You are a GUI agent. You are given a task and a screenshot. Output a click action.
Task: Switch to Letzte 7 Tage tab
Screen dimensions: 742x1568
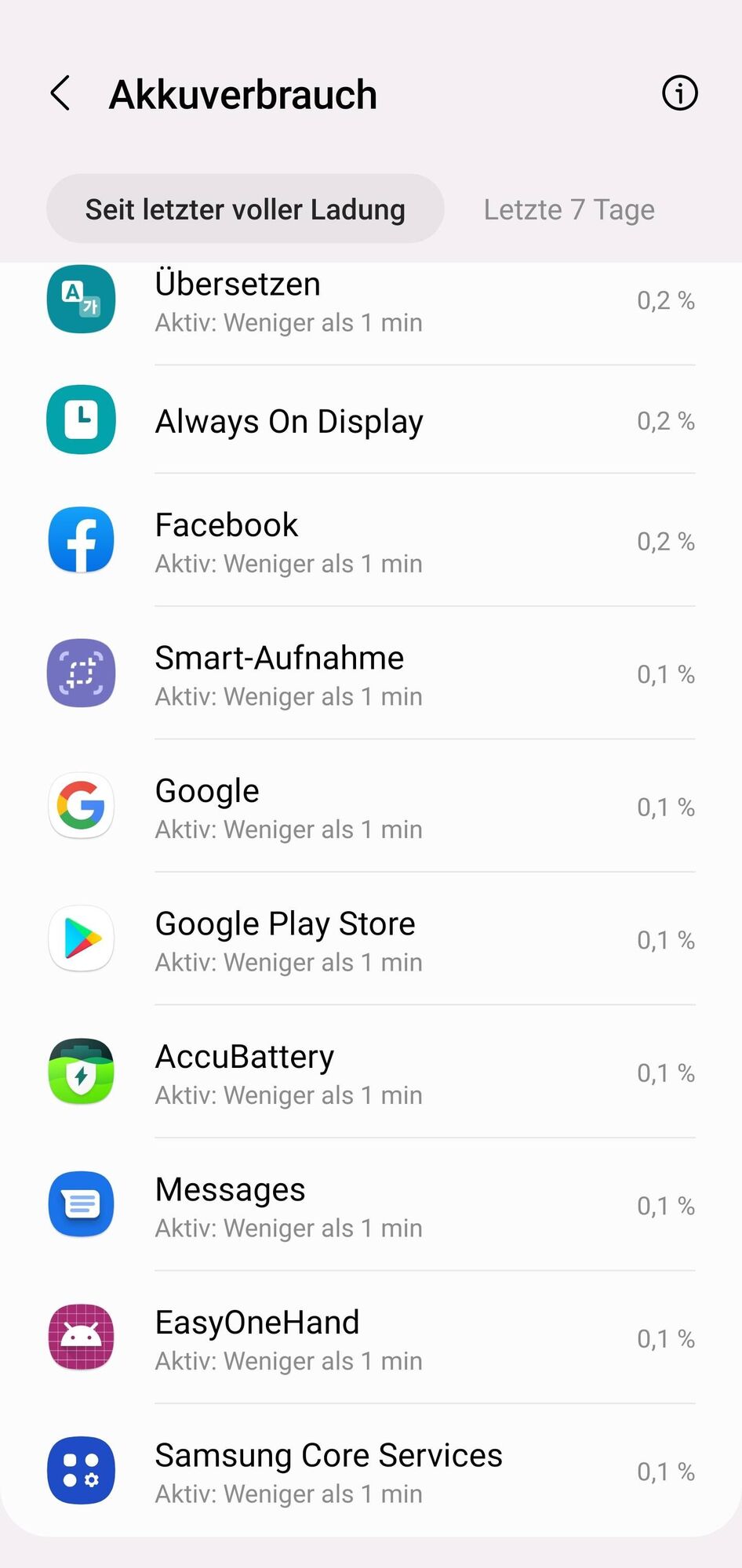[569, 209]
